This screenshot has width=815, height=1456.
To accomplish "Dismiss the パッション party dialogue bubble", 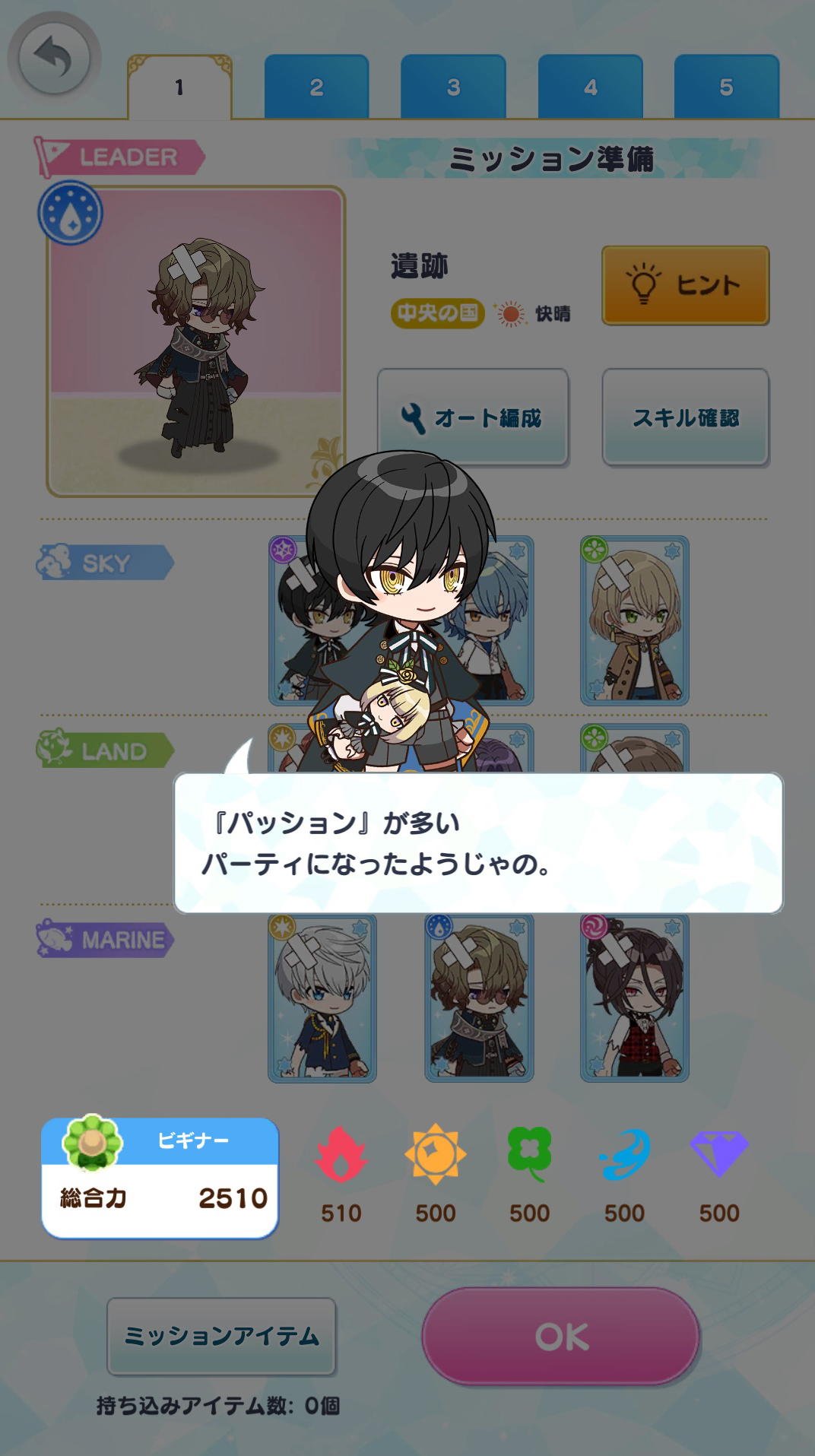I will click(478, 843).
